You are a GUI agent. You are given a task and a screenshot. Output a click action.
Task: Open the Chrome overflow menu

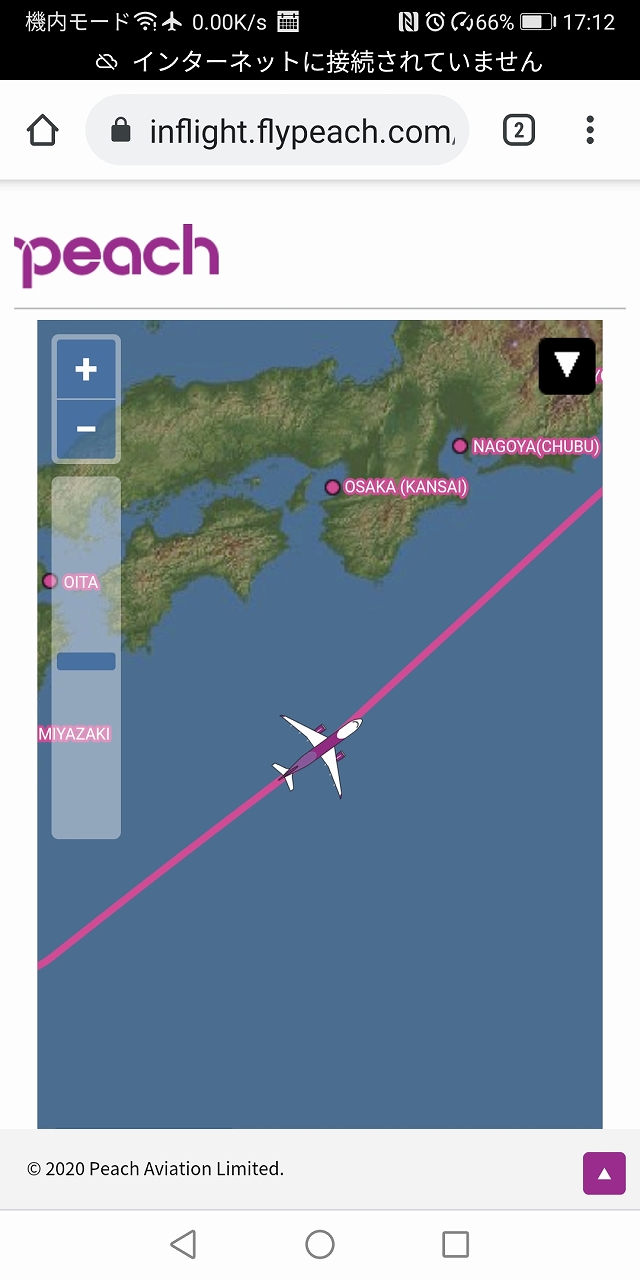(590, 130)
